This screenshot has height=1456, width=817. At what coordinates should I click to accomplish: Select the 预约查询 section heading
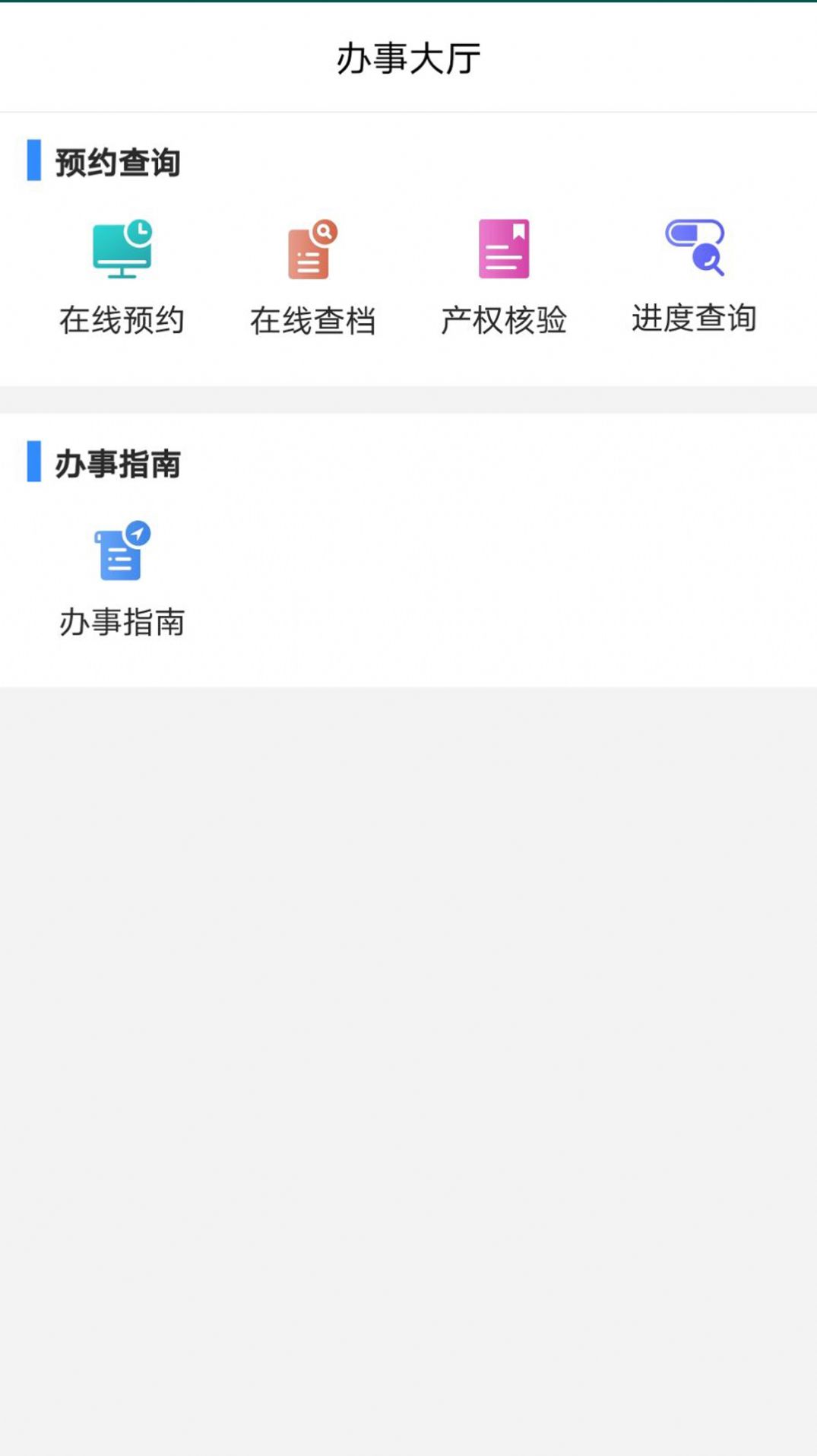[117, 160]
